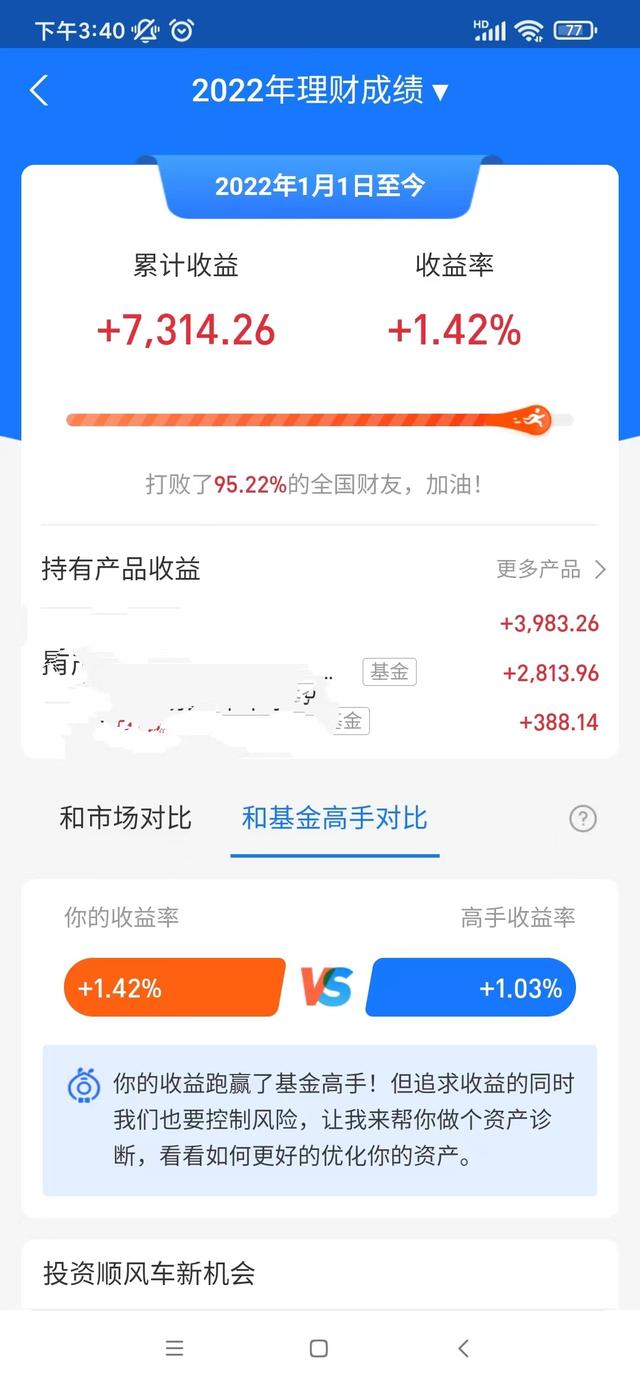Open the asset diagnosis tip card

(320, 1121)
